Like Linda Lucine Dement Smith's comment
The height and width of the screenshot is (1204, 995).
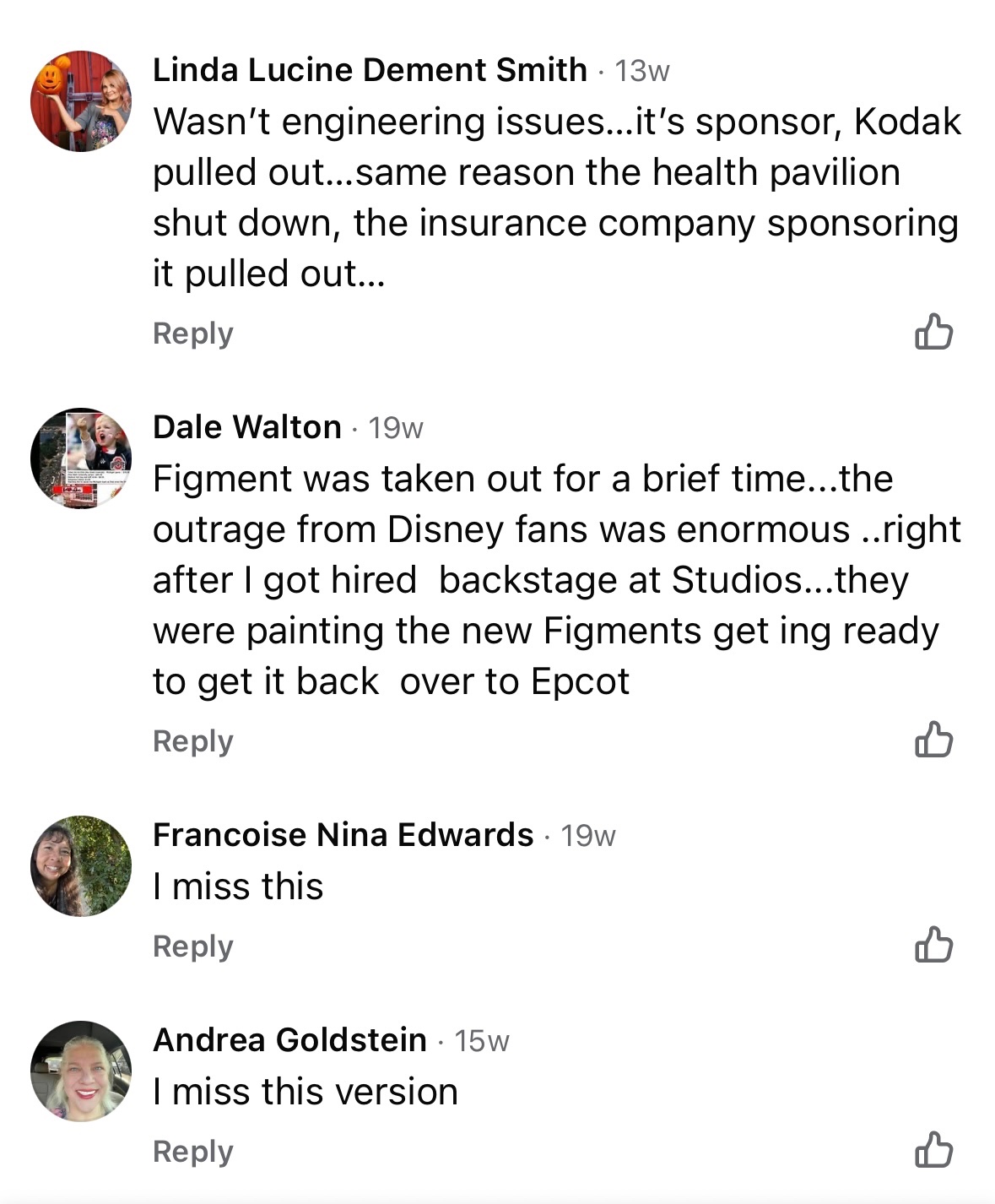click(x=933, y=332)
